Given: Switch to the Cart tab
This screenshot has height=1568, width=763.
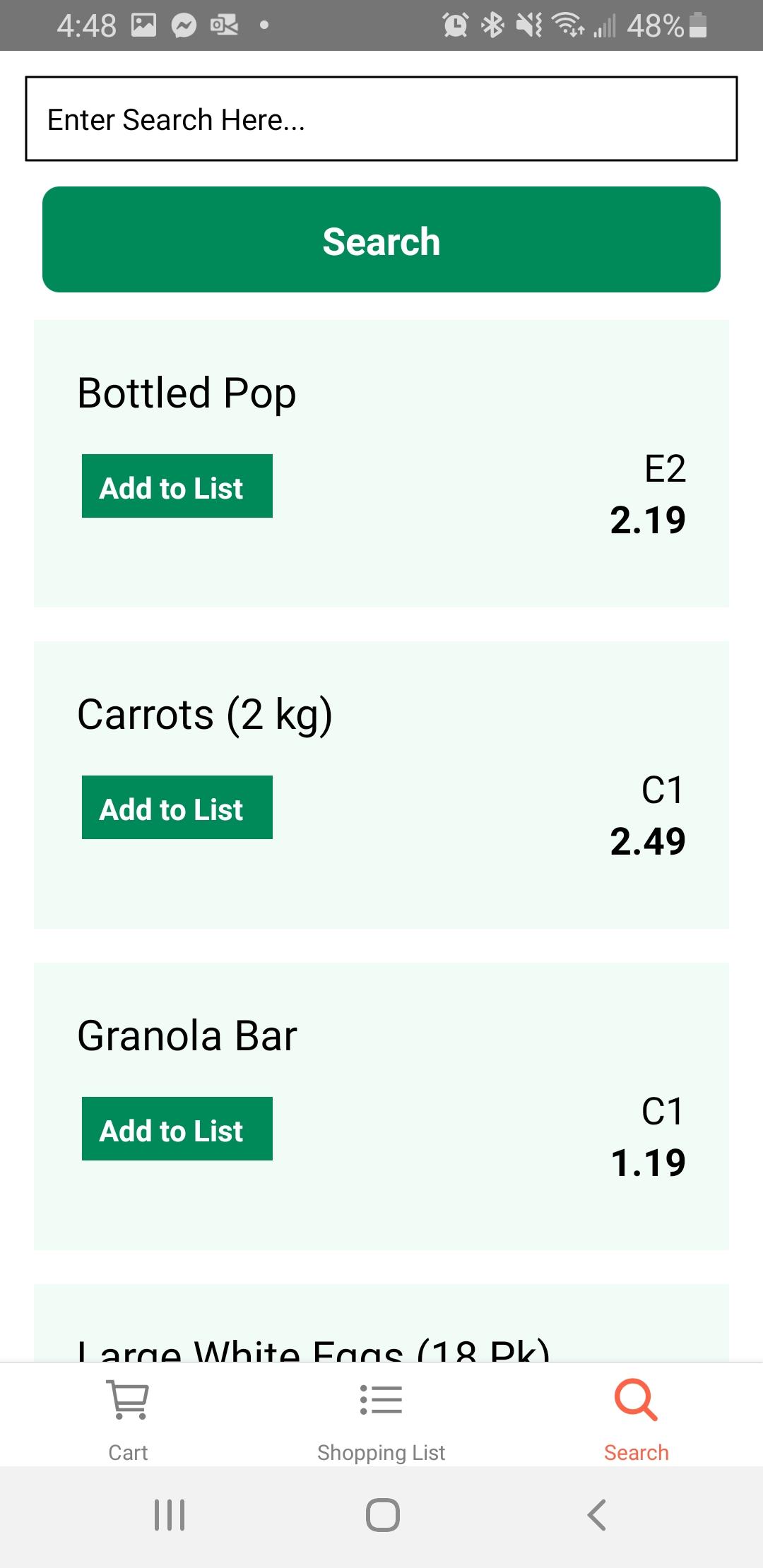Looking at the screenshot, I should point(127,1420).
